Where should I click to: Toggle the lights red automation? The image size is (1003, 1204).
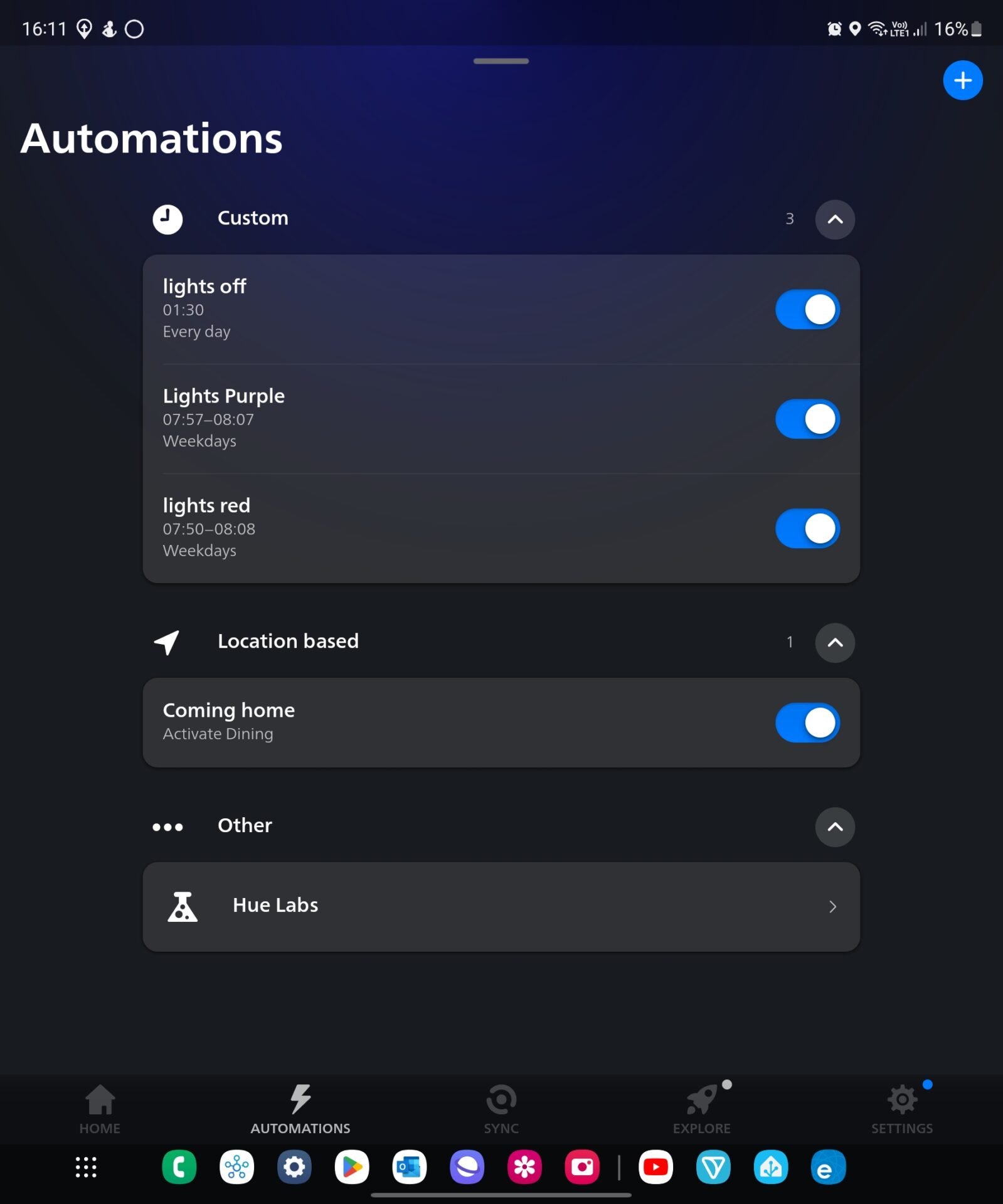pos(807,529)
